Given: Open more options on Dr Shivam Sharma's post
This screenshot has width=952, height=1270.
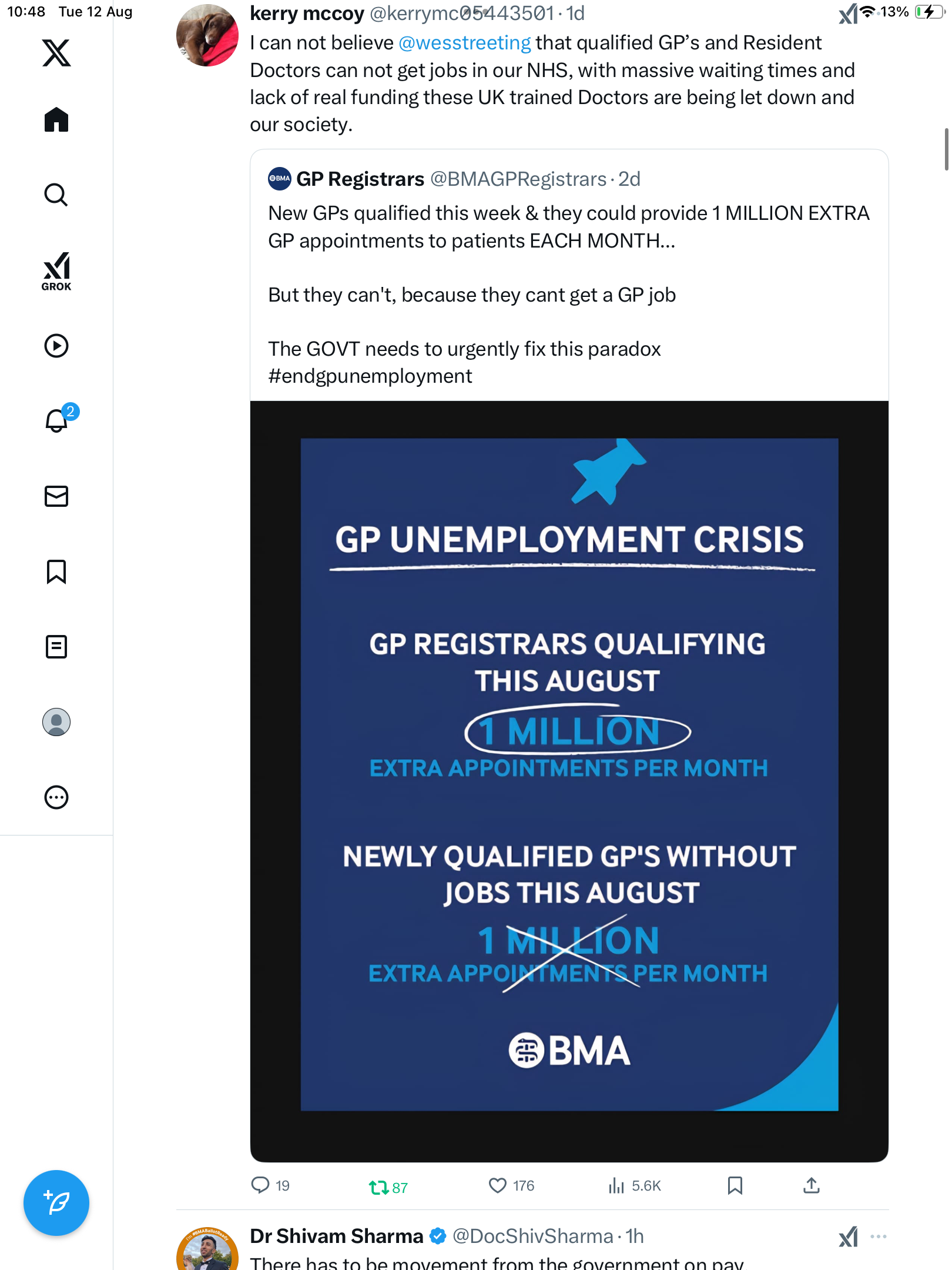Looking at the screenshot, I should point(878,1236).
